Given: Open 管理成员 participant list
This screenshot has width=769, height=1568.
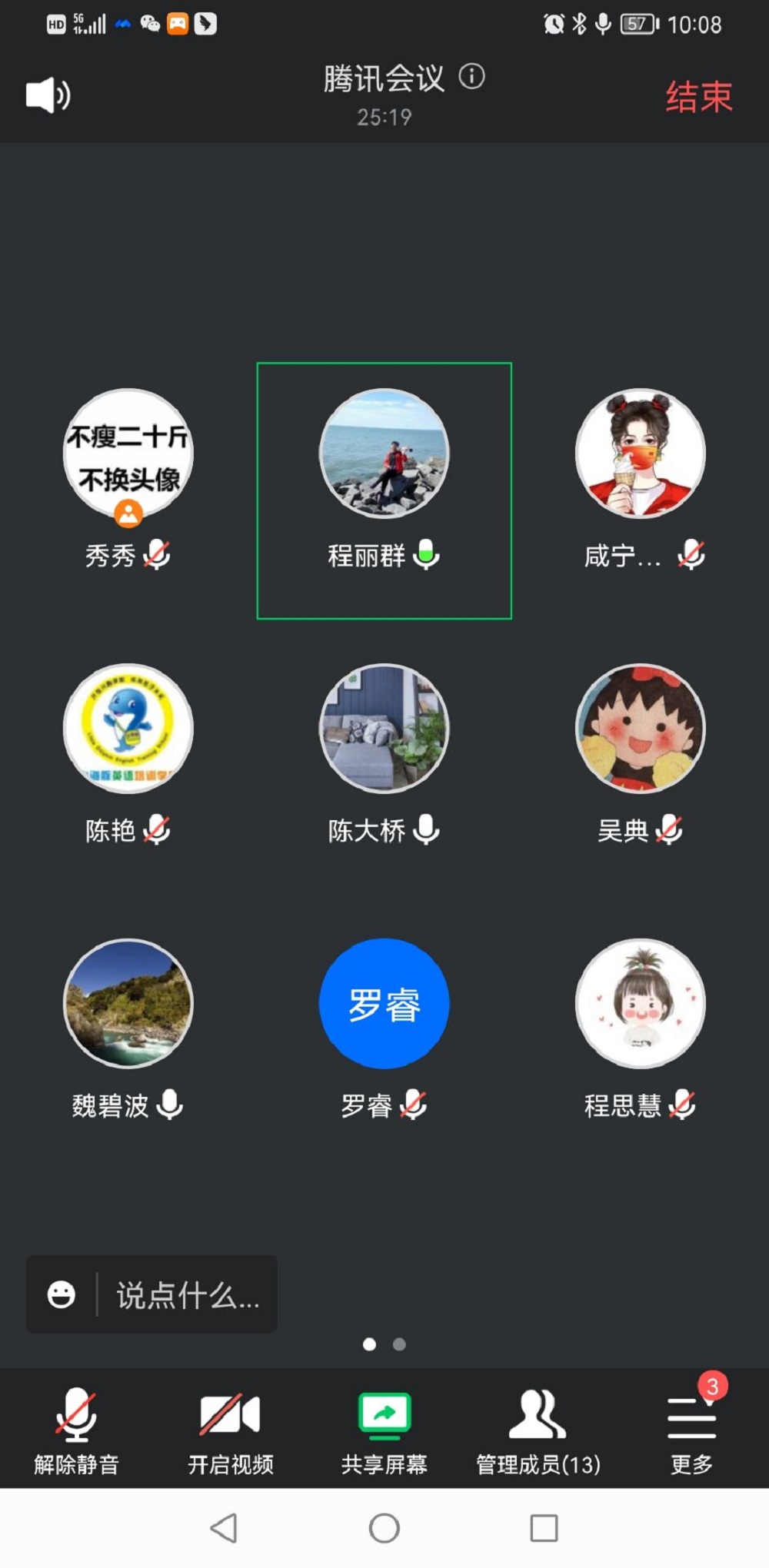Looking at the screenshot, I should (x=538, y=1431).
